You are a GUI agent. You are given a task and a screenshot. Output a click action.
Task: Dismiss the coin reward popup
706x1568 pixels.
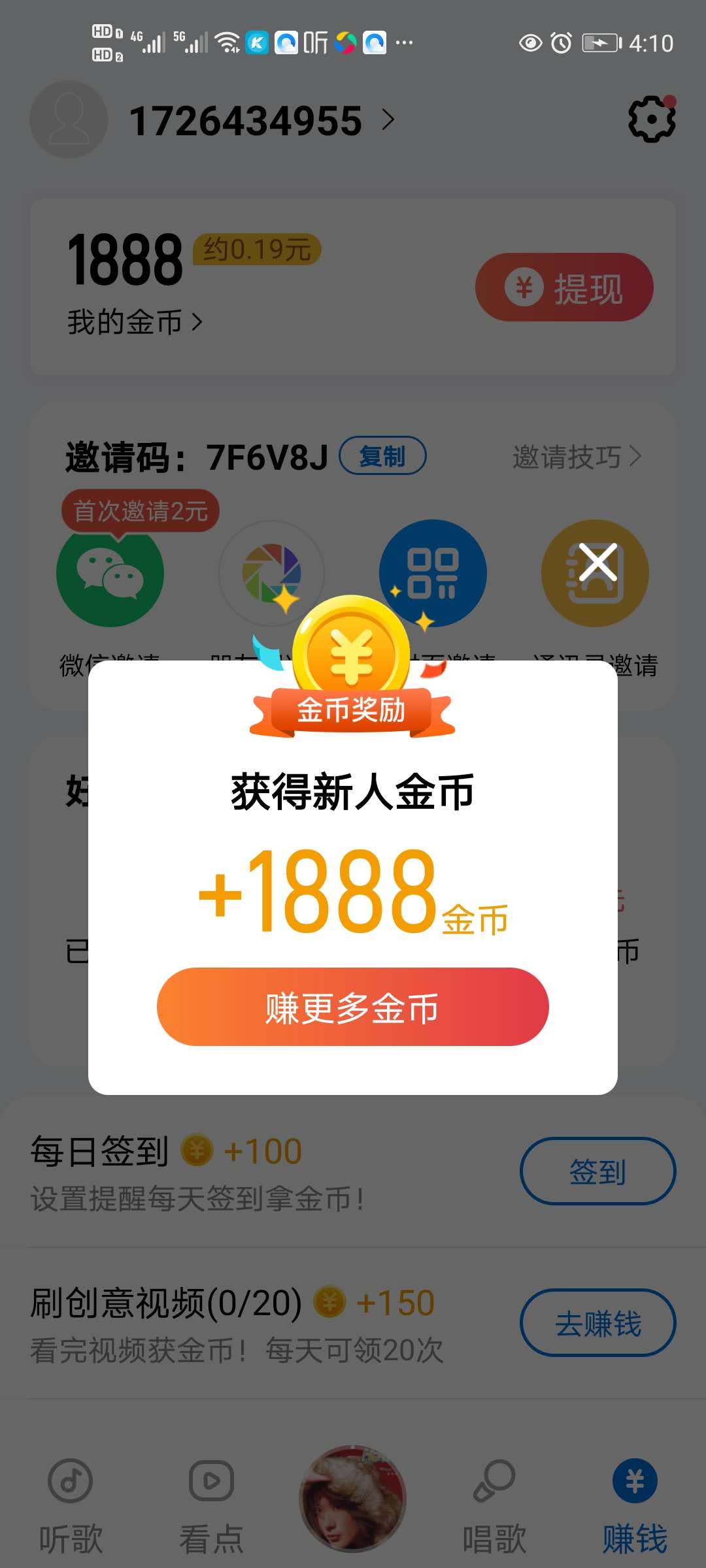[597, 563]
